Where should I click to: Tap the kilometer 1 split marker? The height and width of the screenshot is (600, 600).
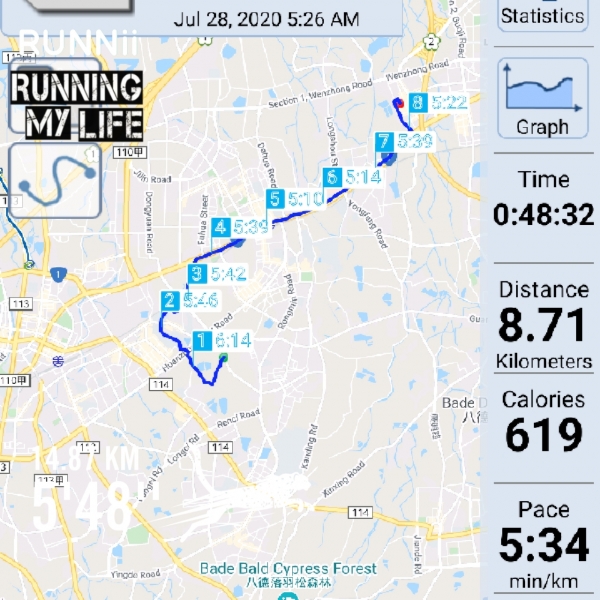click(203, 341)
